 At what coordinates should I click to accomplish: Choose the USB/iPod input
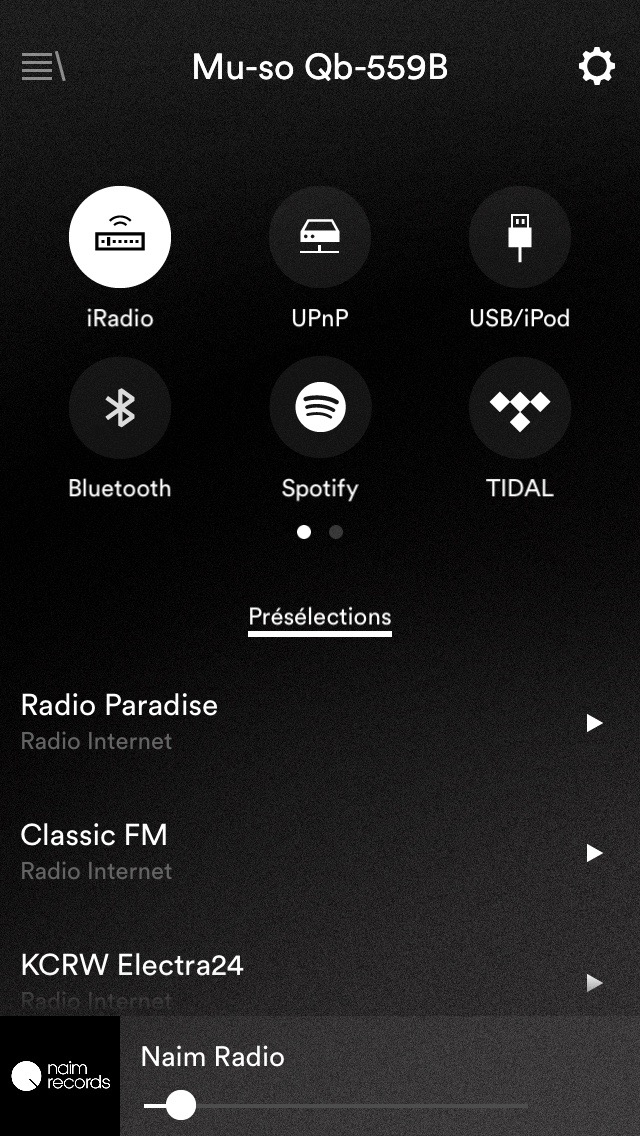(x=520, y=237)
